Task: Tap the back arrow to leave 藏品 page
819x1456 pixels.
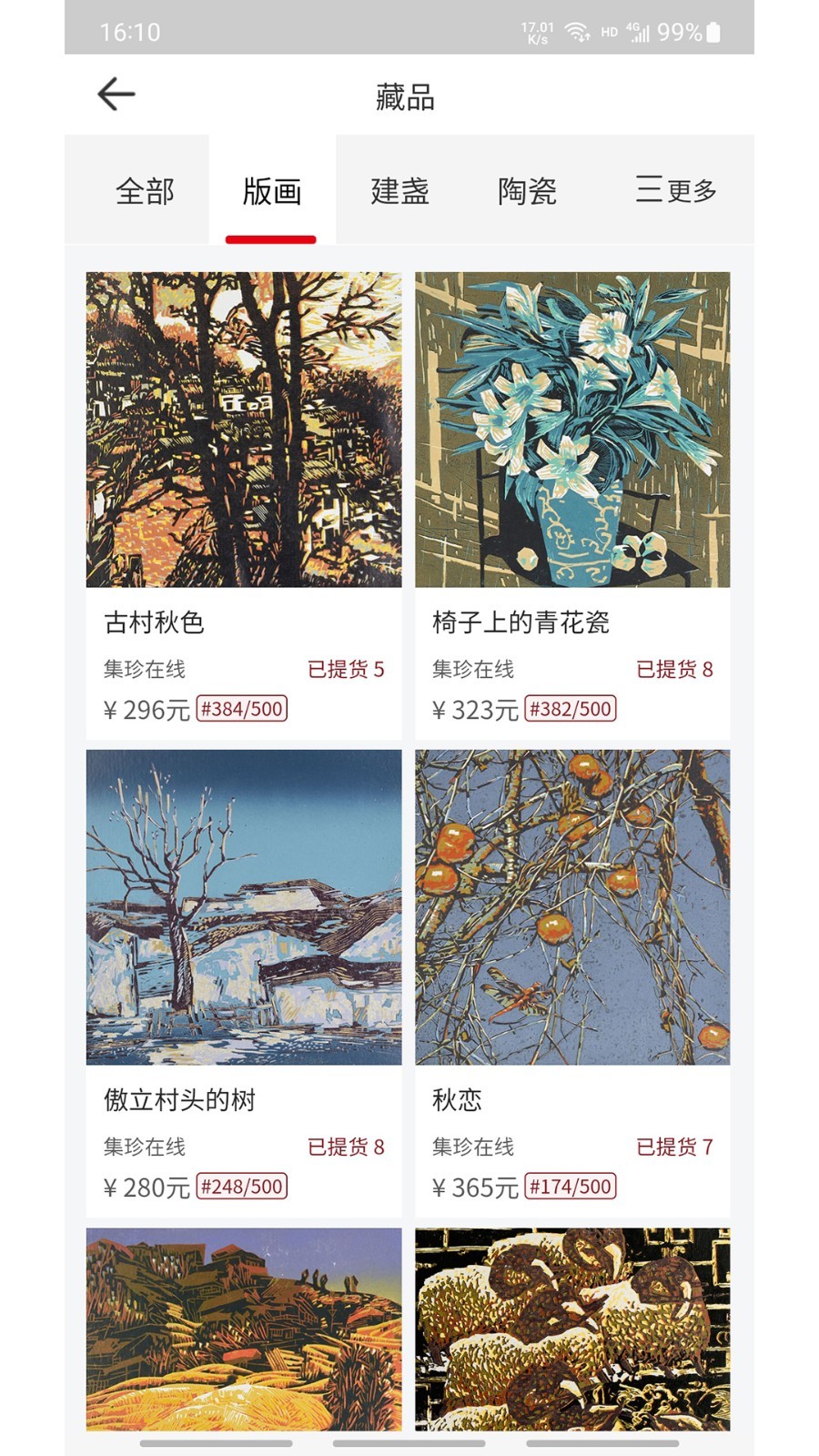Action: (115, 93)
